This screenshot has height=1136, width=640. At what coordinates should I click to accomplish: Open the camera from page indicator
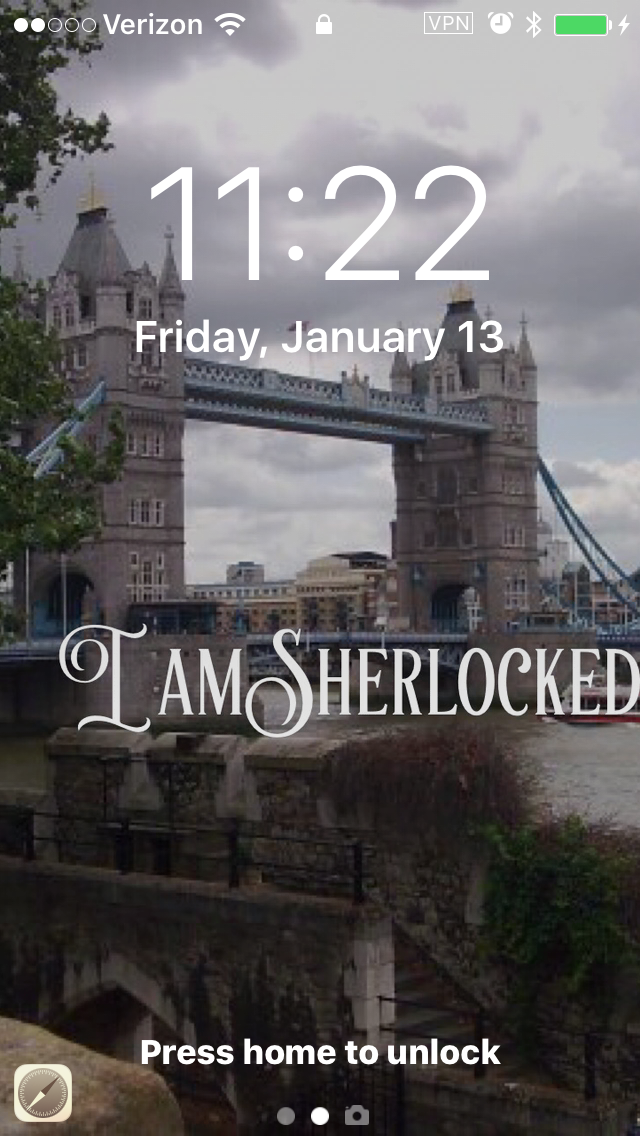tap(357, 1115)
